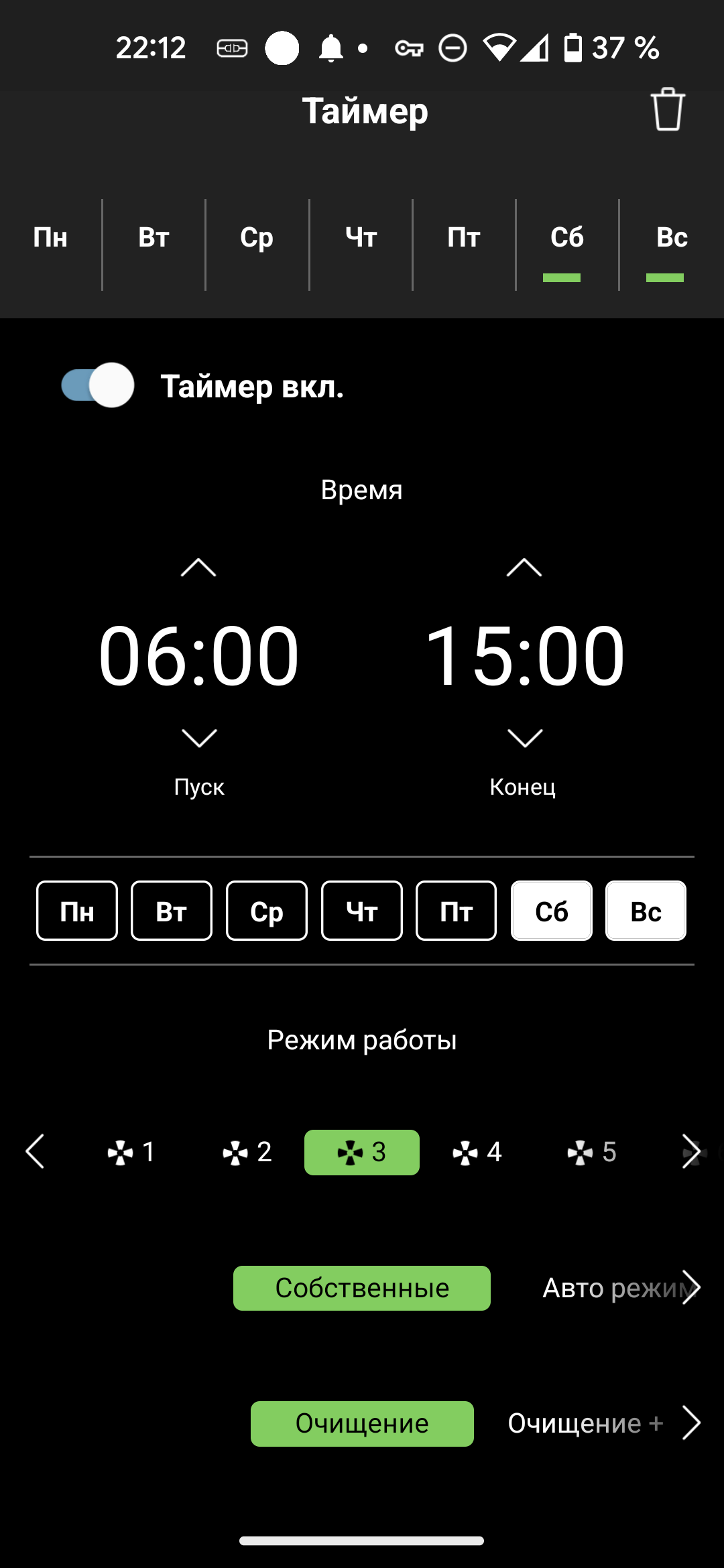This screenshot has height=1568, width=724.
Task: Switch to the Сб tab at the top
Action: 566,238
